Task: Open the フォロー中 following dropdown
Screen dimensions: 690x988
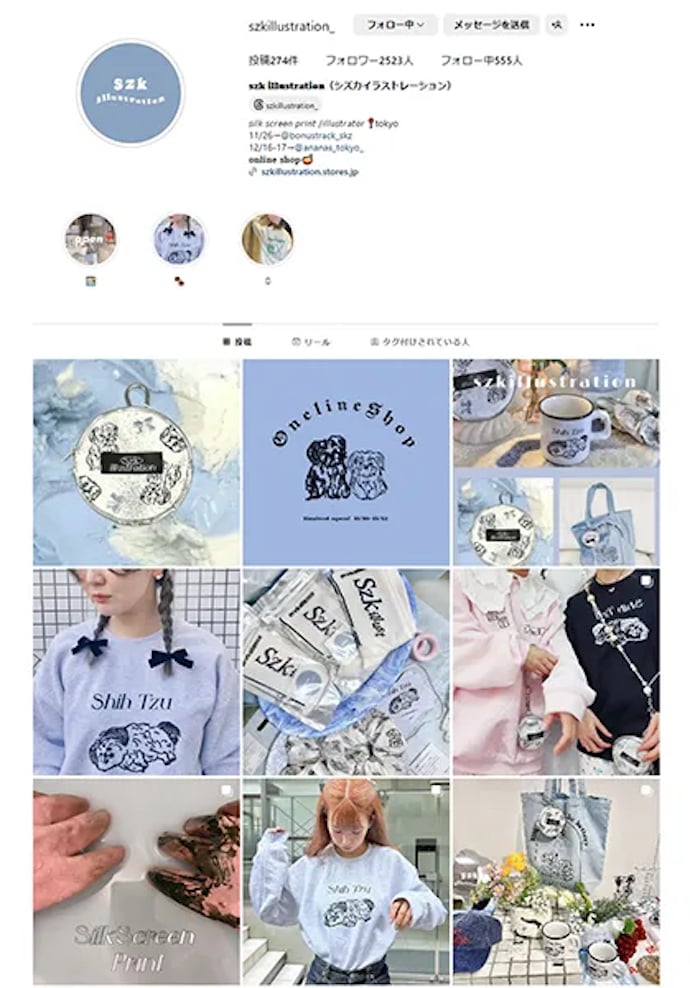Action: 394,25
